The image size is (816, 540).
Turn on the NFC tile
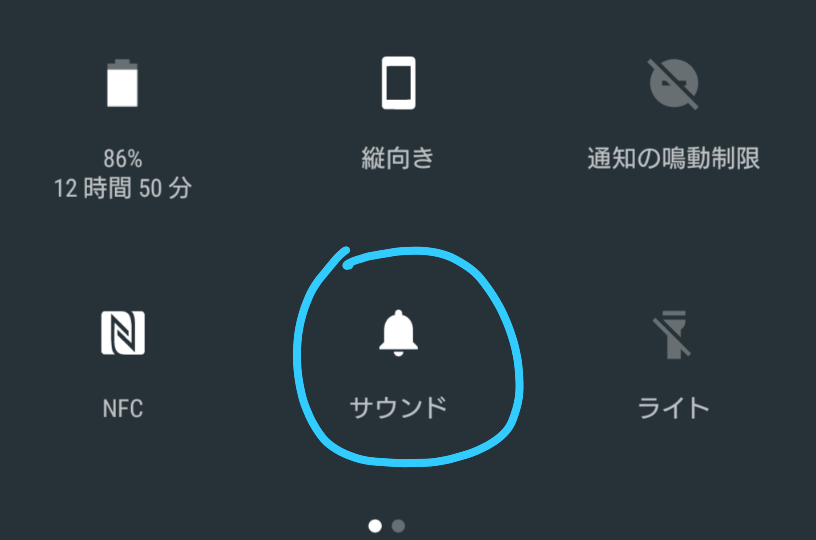click(122, 333)
